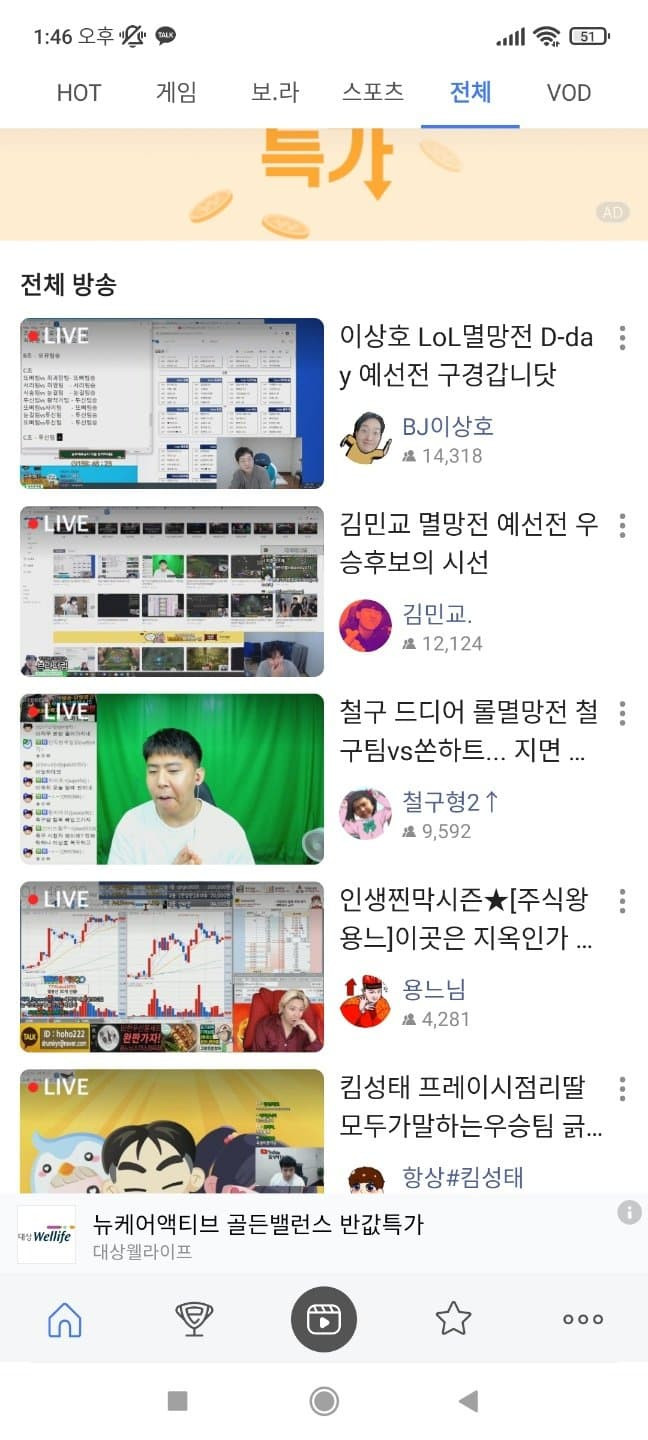Open the three-dot menu for 철구 stream
Viewport: 648px width, 1440px height.
tap(622, 713)
